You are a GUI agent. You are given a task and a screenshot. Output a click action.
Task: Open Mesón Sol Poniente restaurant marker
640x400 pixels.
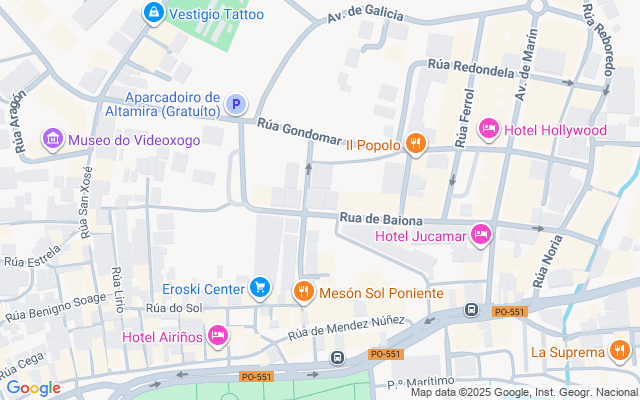pos(304,292)
